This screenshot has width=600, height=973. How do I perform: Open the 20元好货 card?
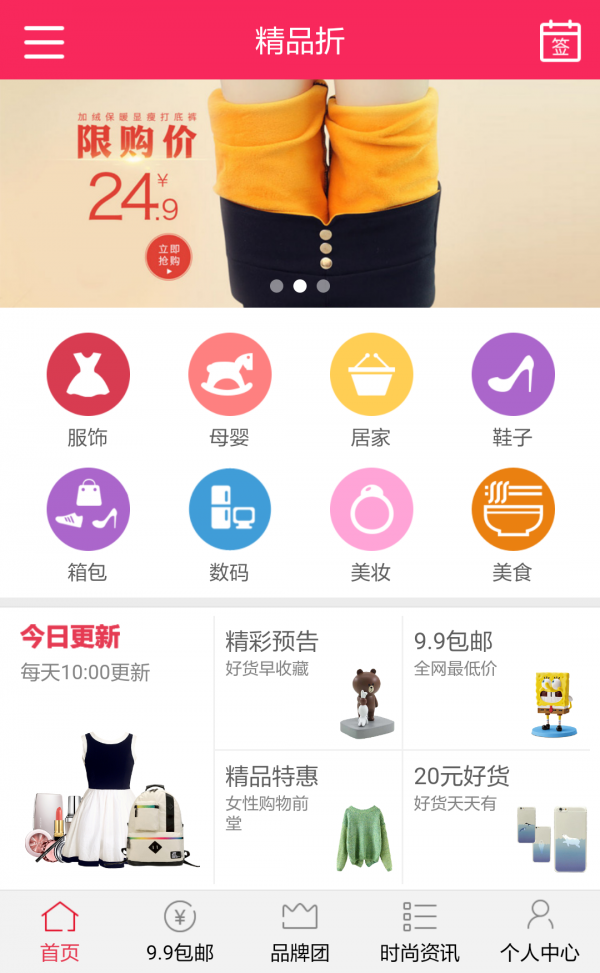click(x=496, y=817)
